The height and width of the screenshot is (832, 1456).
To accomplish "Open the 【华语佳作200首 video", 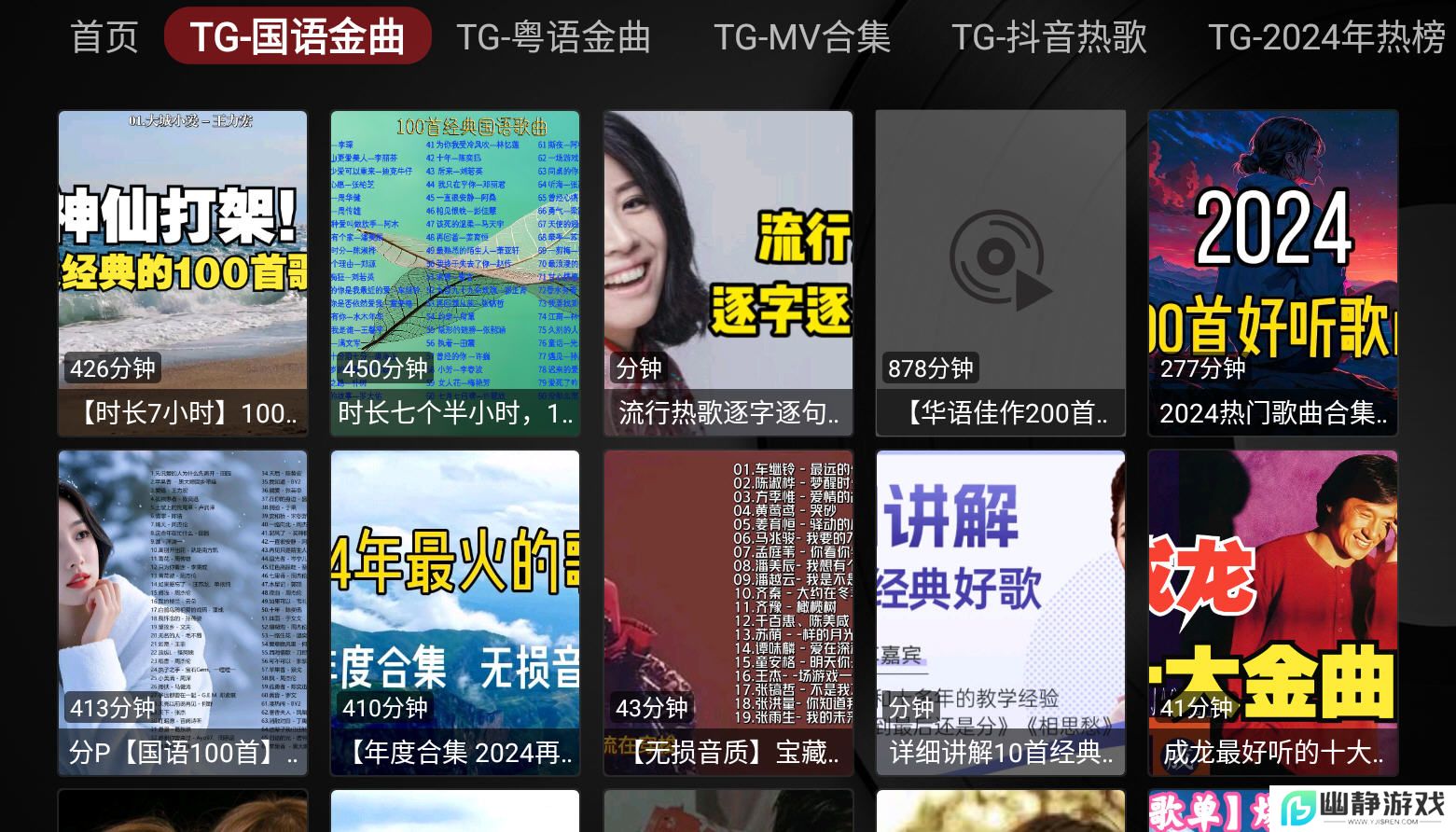I will (1000, 273).
